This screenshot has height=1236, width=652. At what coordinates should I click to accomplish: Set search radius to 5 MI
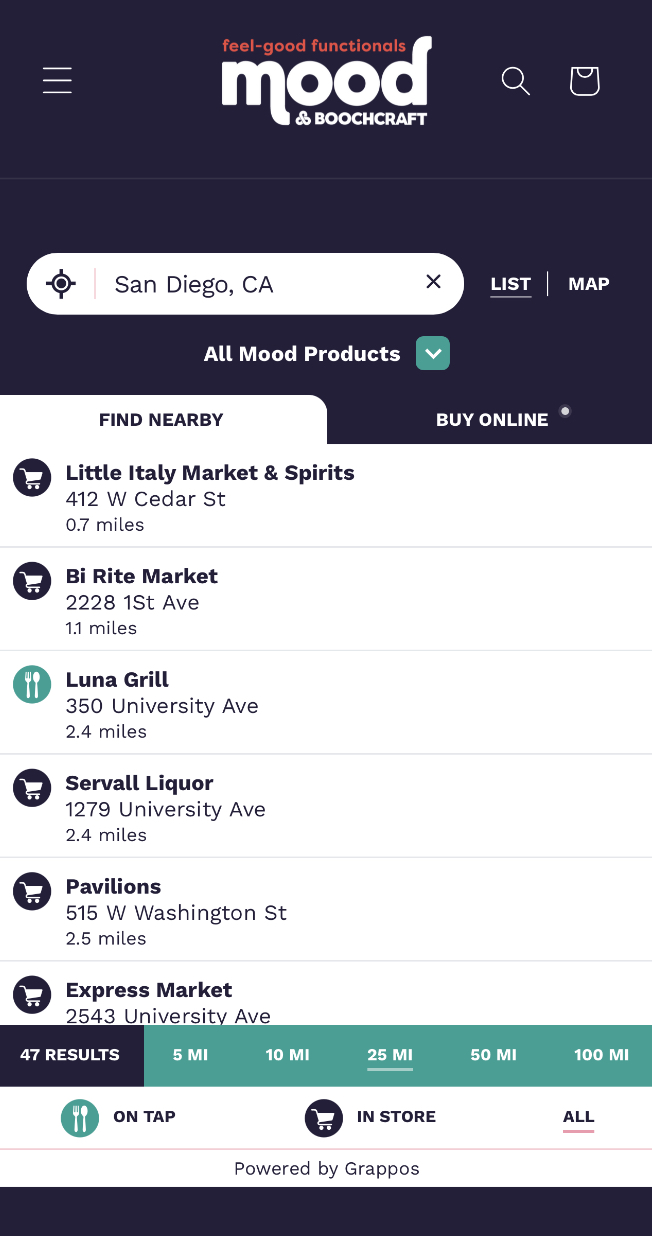coord(190,1055)
